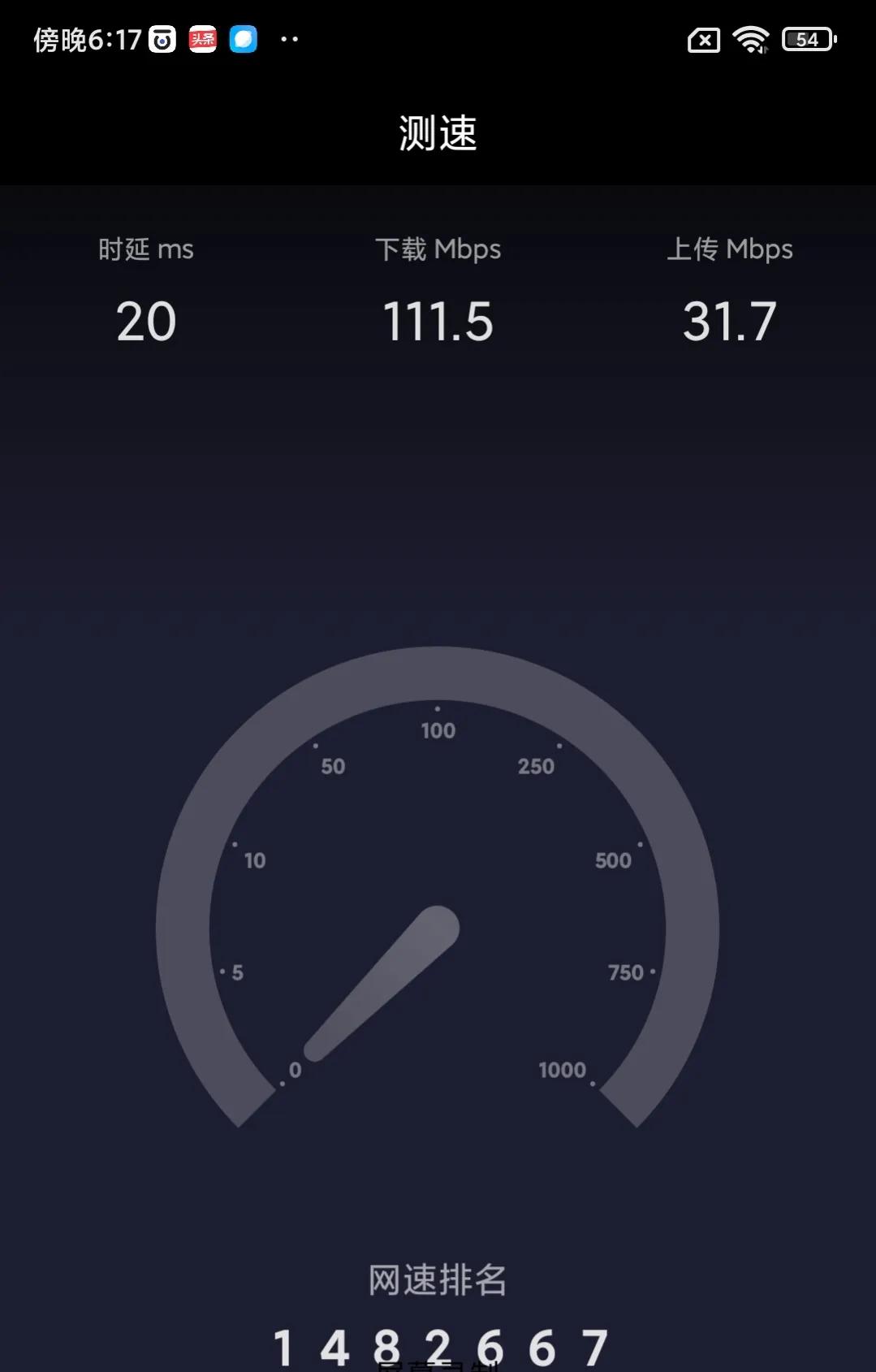Image resolution: width=876 pixels, height=1372 pixels.
Task: Click the 1000 mark on the gauge
Action: click(564, 1071)
